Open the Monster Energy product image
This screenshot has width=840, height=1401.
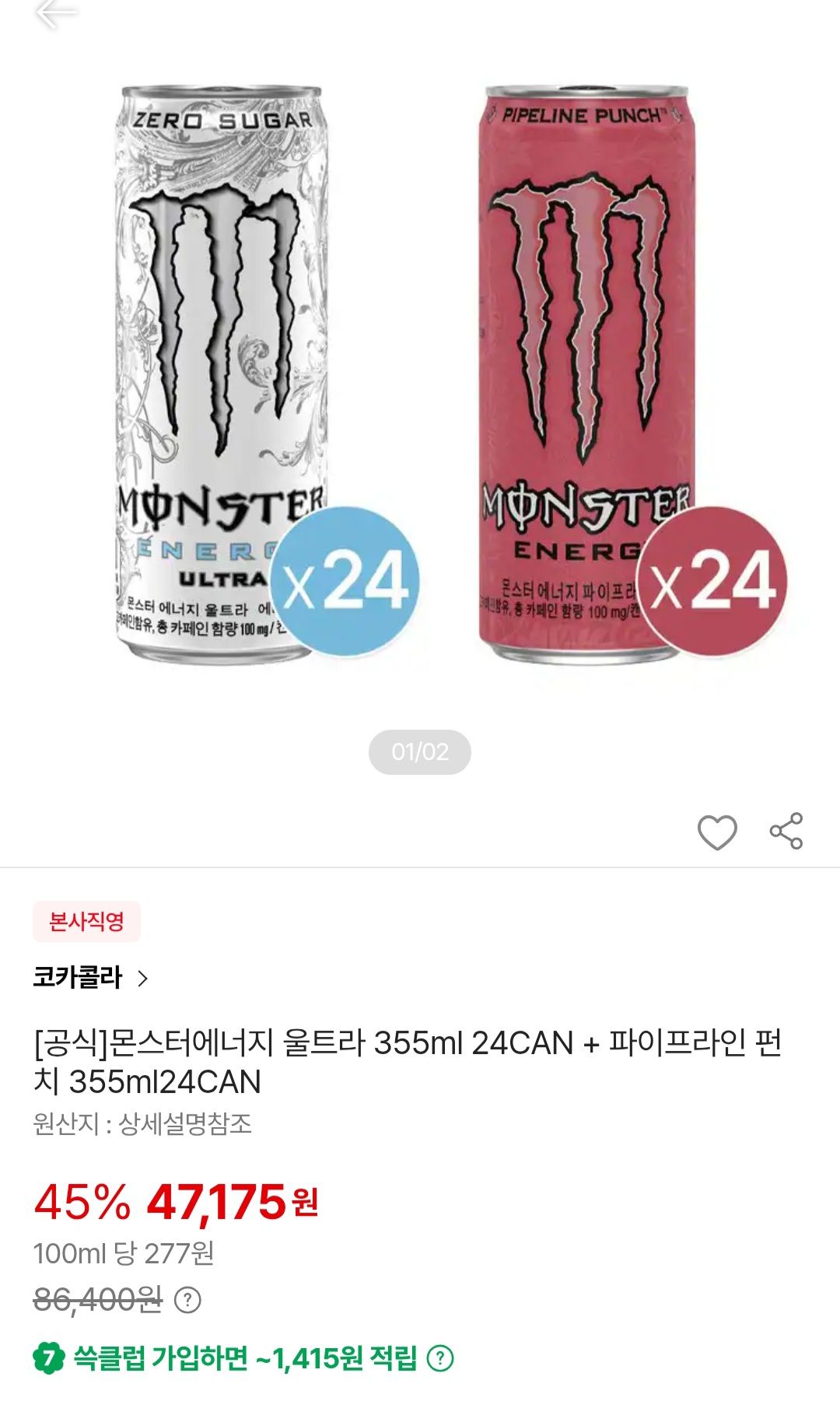coord(420,373)
